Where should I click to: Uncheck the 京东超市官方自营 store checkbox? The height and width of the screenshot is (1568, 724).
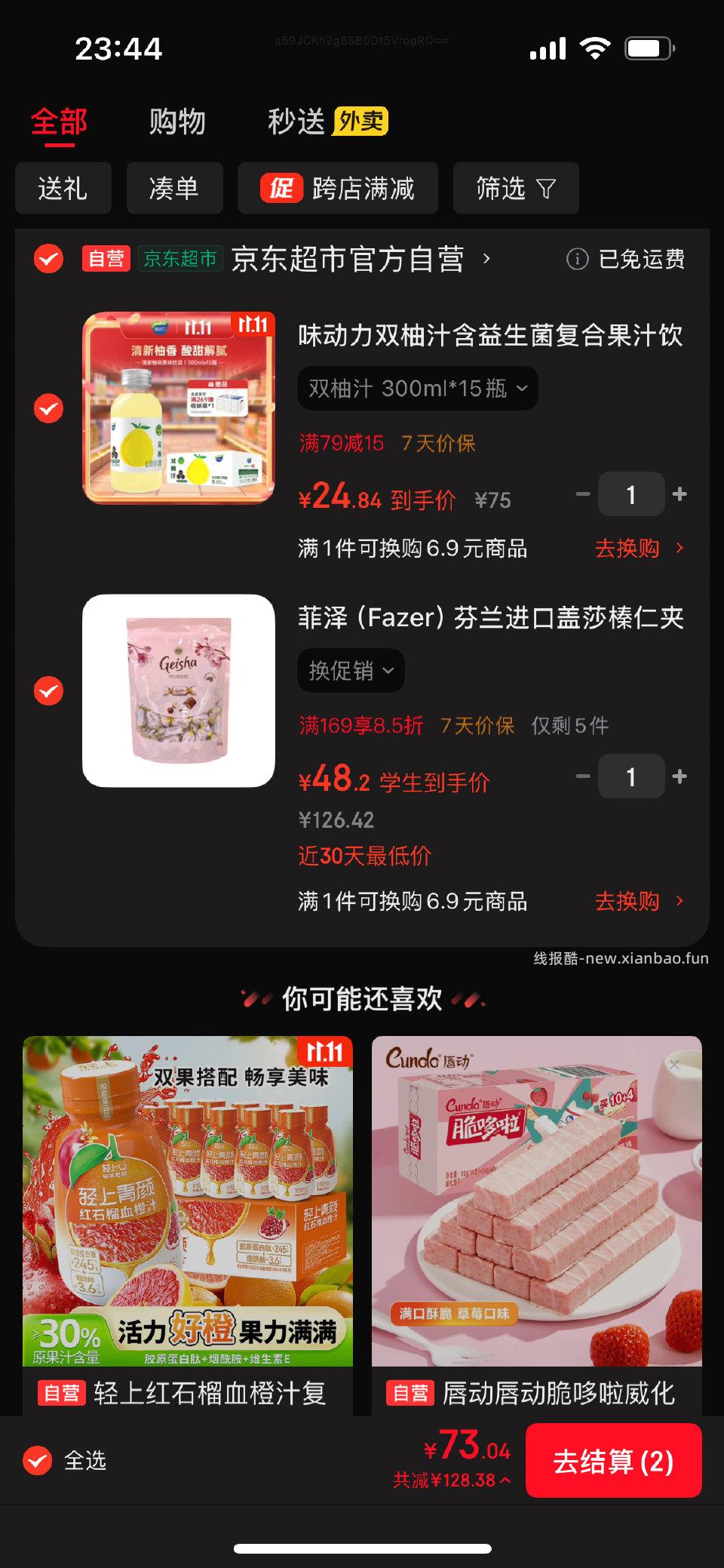48,259
